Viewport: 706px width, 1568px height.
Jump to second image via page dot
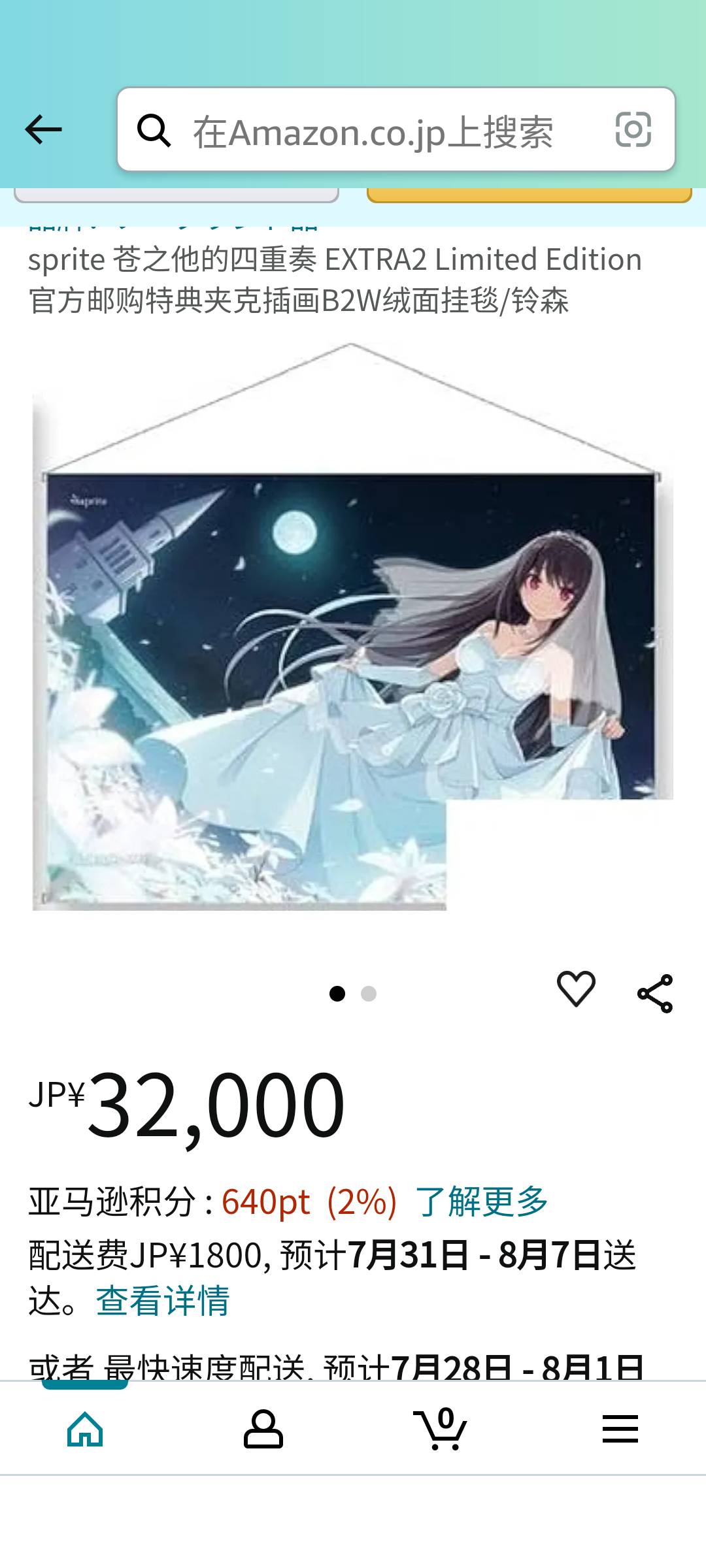click(x=369, y=994)
